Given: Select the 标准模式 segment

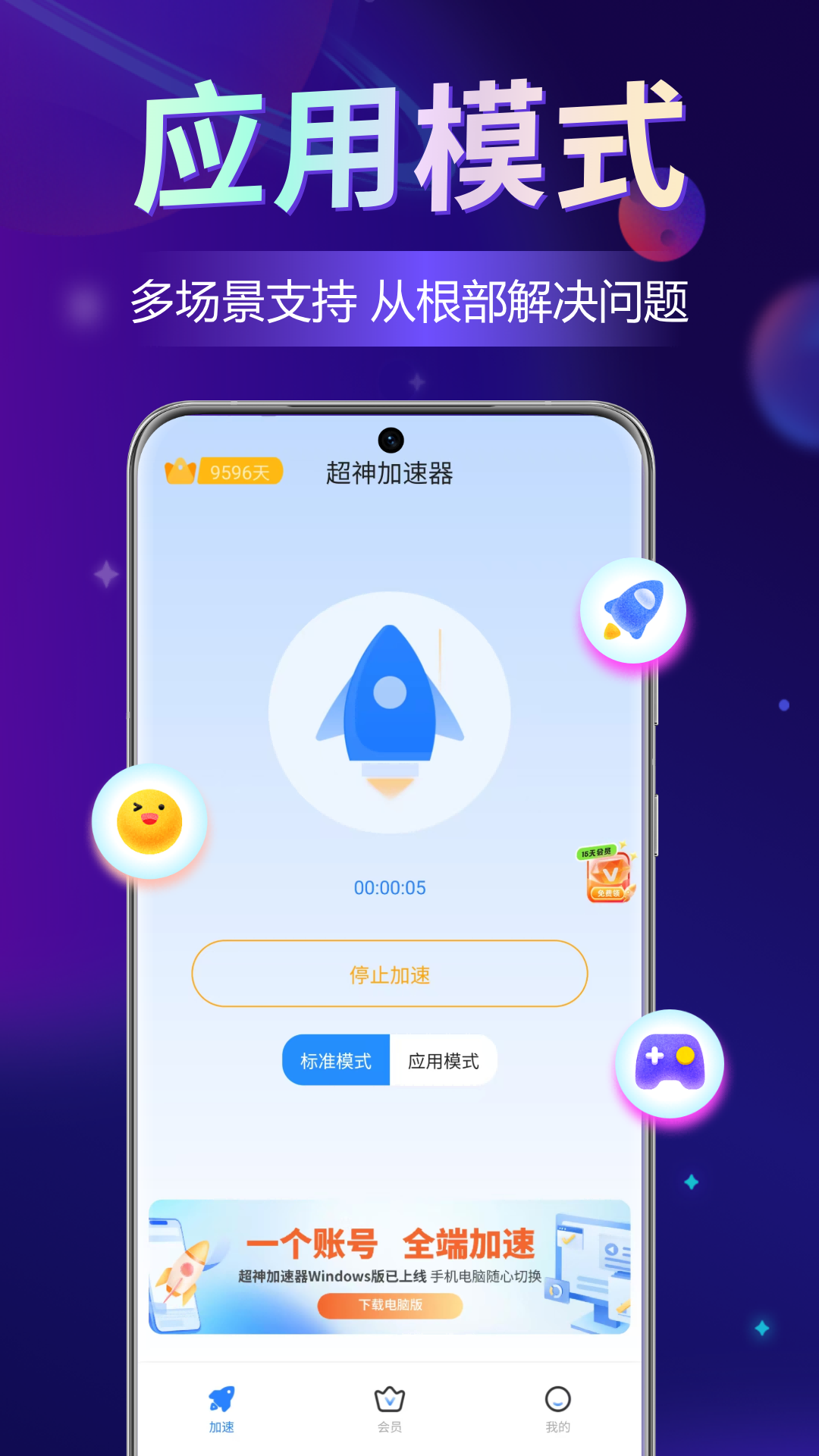Looking at the screenshot, I should point(336,1060).
